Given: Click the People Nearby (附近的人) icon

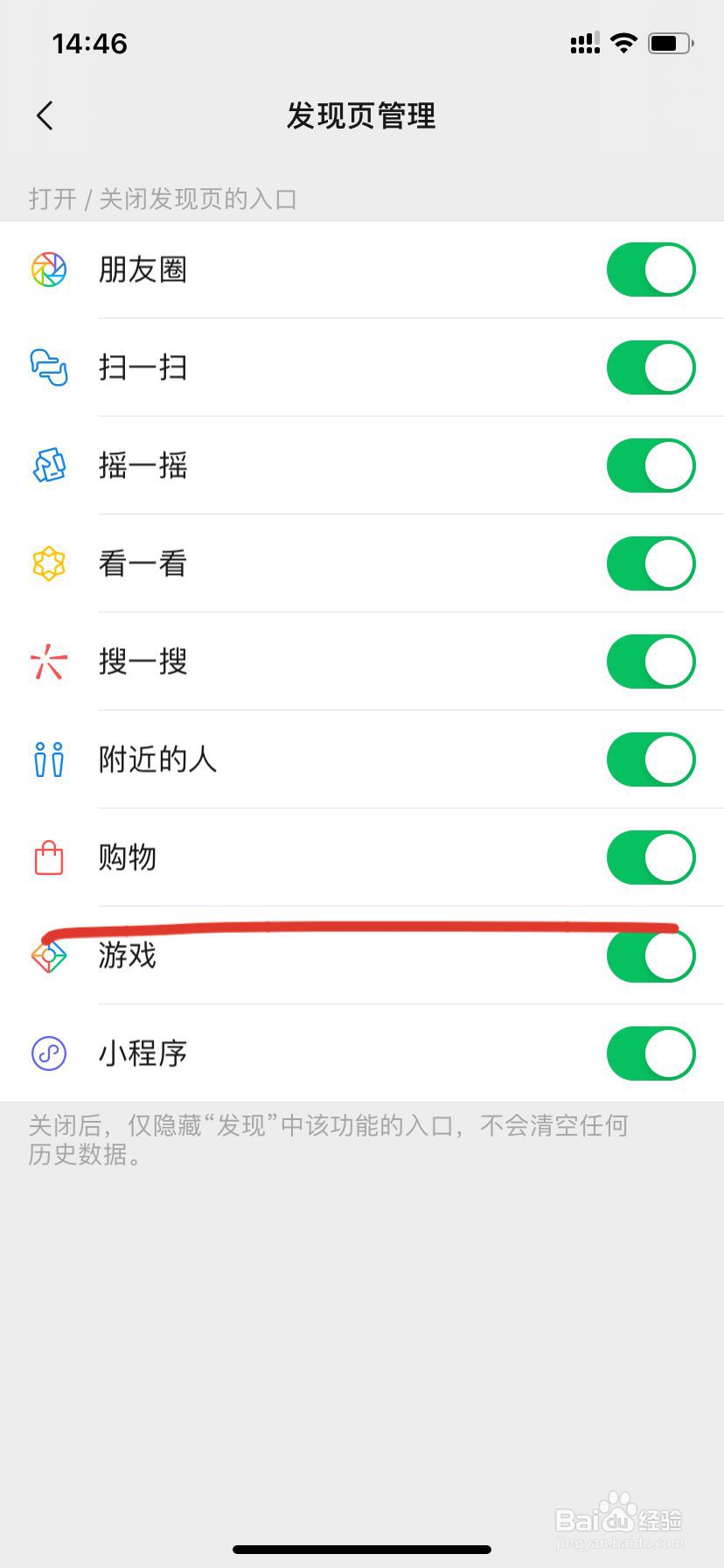Looking at the screenshot, I should [48, 759].
